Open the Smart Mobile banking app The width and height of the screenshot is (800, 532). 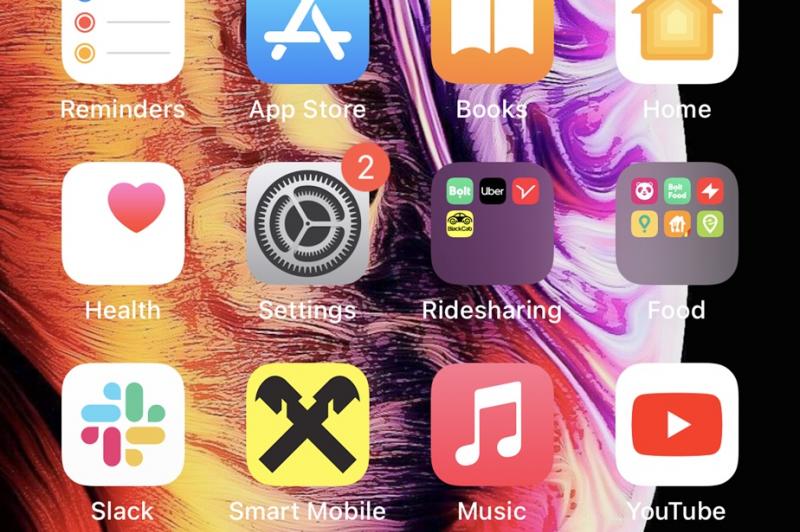tap(307, 424)
